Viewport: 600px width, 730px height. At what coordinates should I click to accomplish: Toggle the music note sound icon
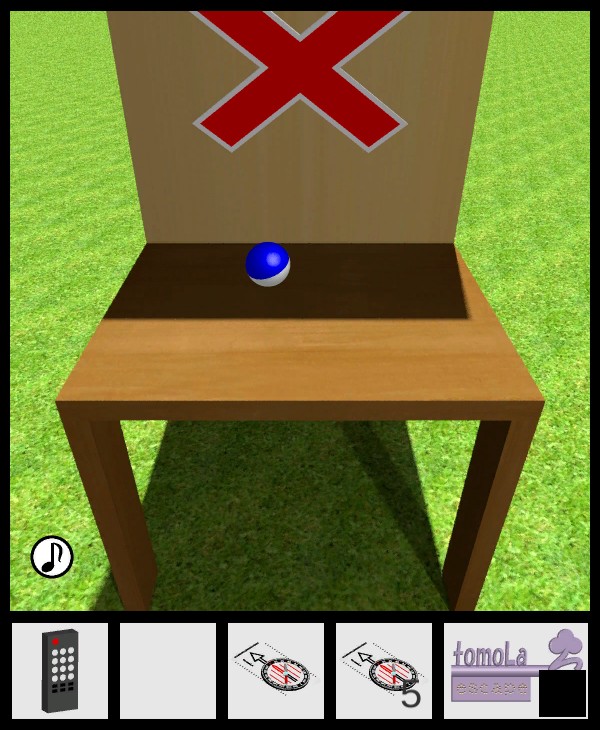pos(52,557)
